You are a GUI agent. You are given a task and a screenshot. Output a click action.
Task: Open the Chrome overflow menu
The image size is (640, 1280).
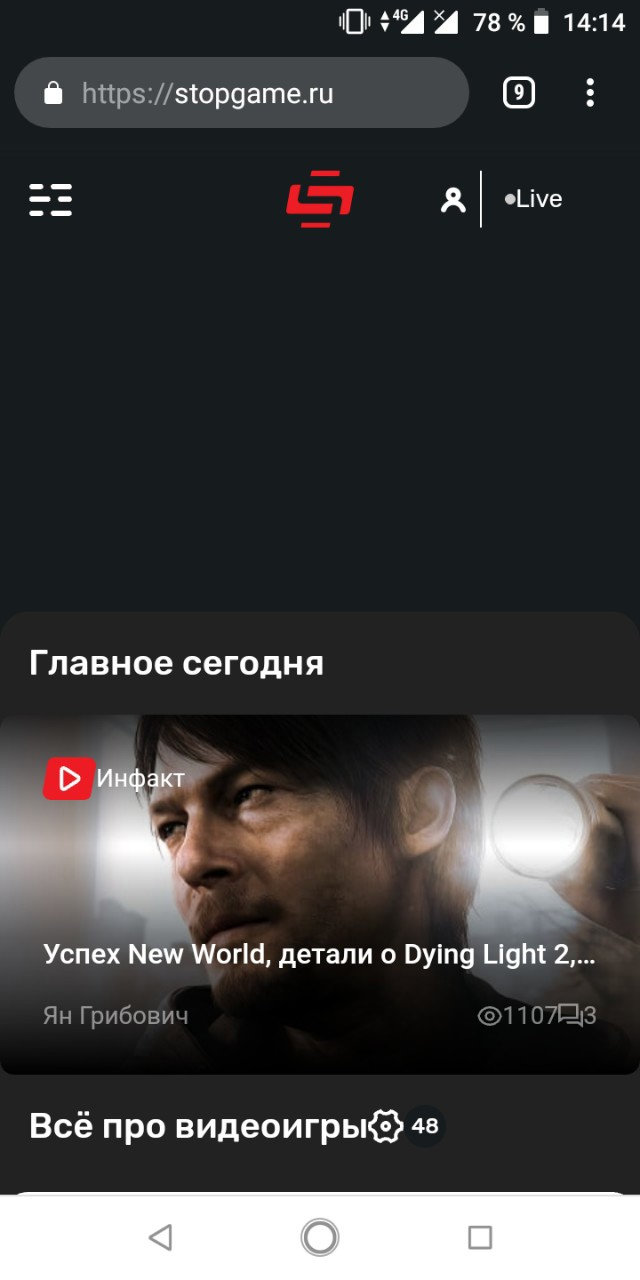(x=590, y=93)
